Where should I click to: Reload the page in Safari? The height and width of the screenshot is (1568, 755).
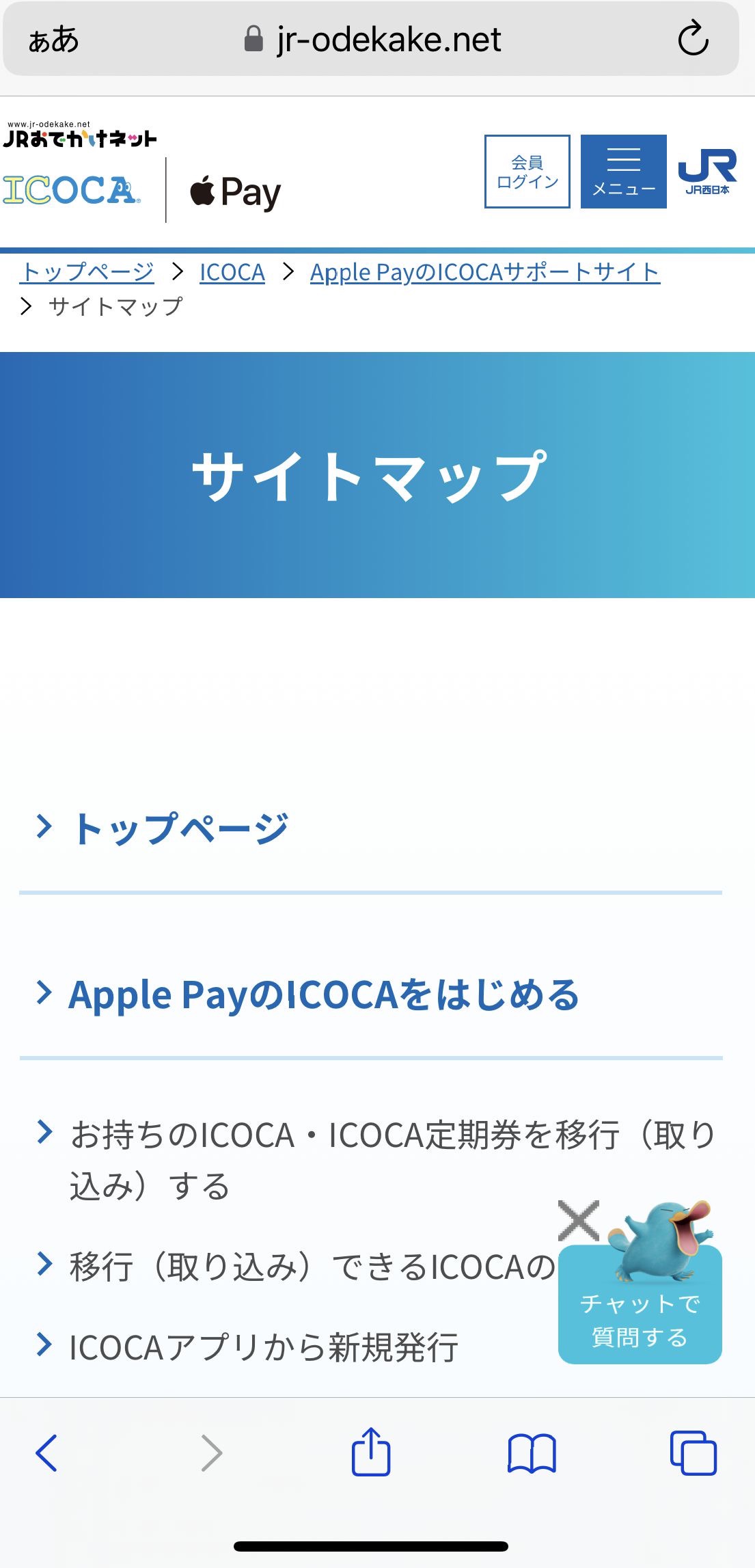coord(693,38)
